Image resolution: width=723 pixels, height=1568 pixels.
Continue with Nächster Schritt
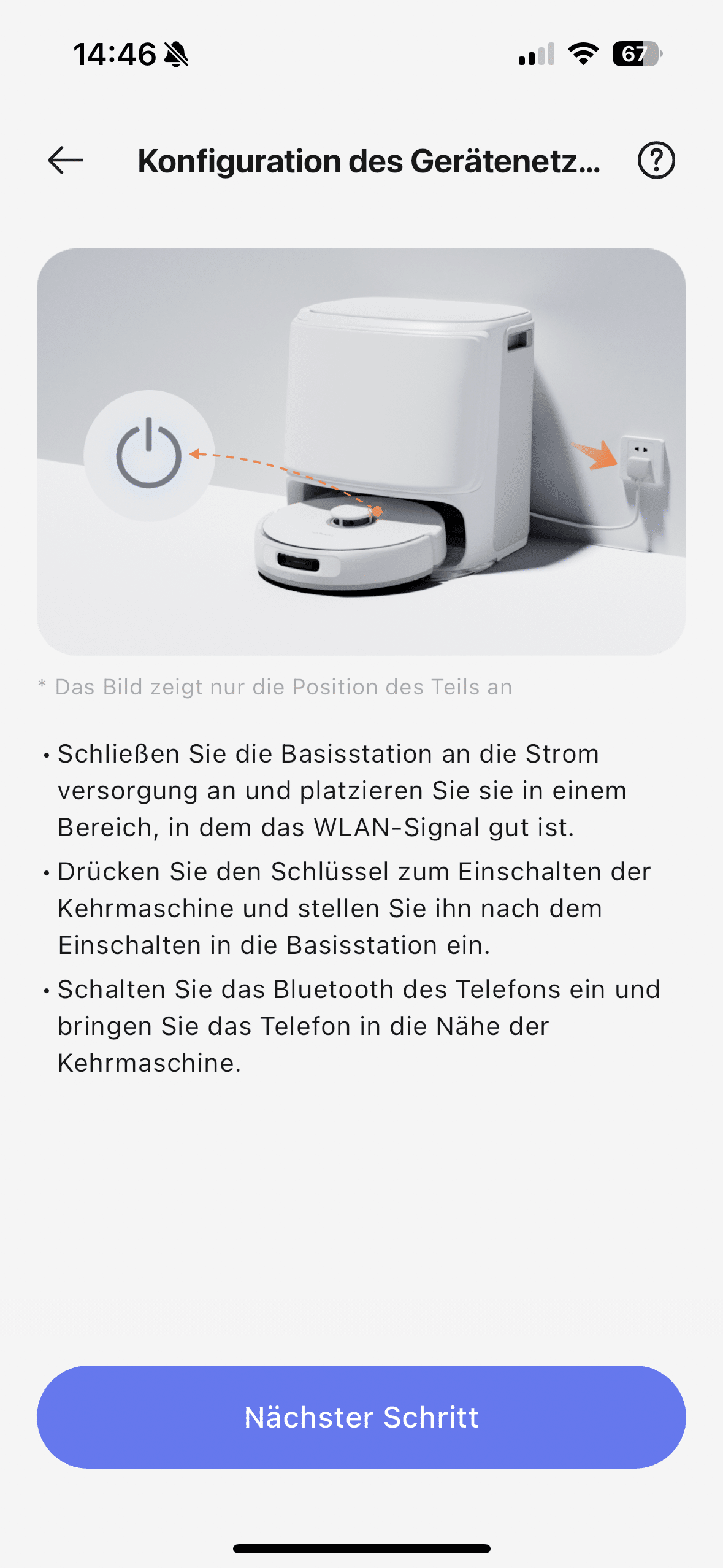coord(361,1416)
